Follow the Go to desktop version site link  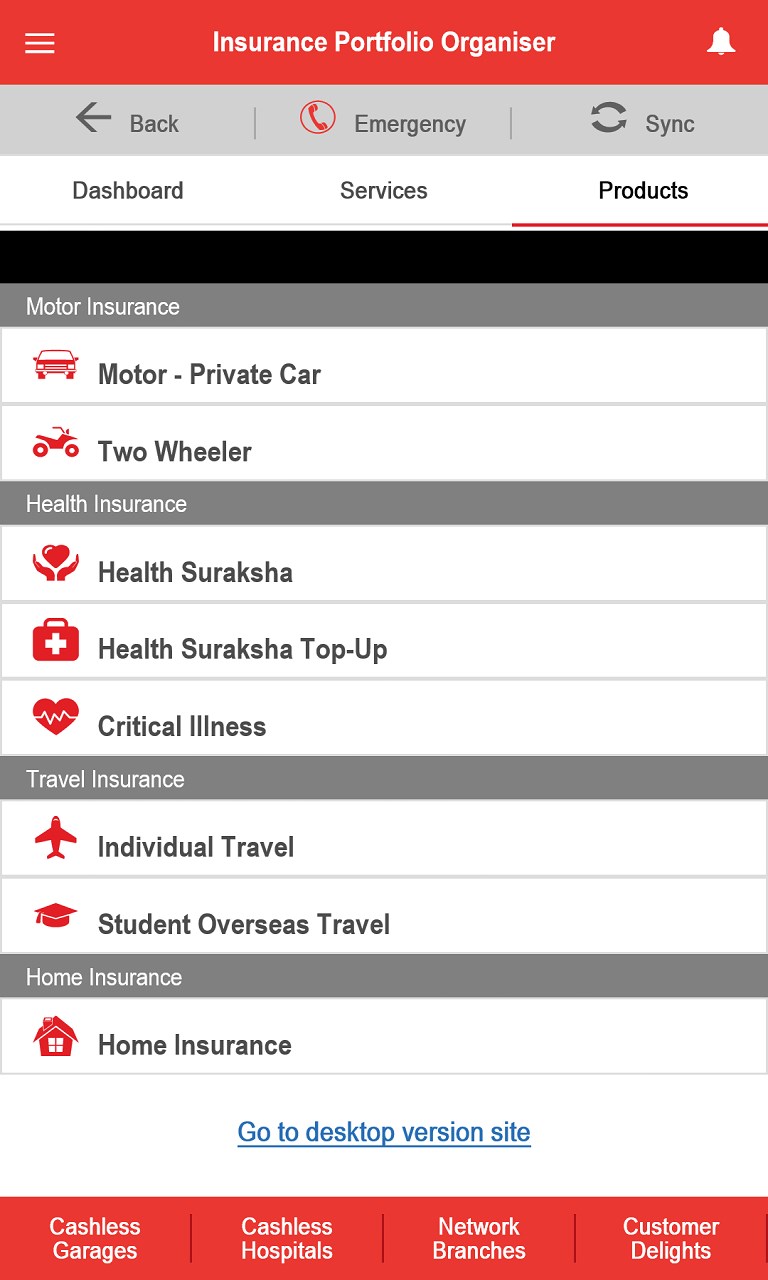pyautogui.click(x=384, y=1132)
